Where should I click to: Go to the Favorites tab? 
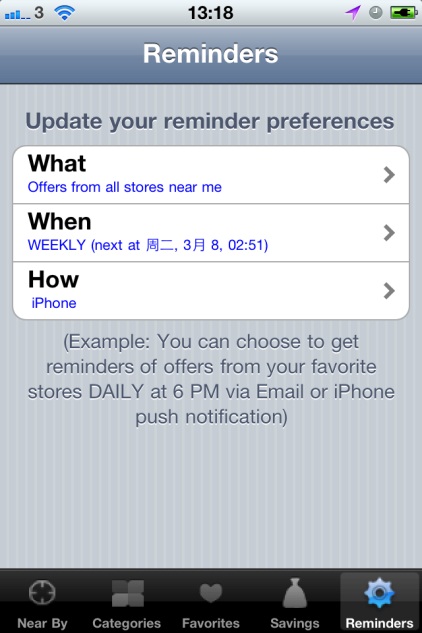[x=211, y=602]
